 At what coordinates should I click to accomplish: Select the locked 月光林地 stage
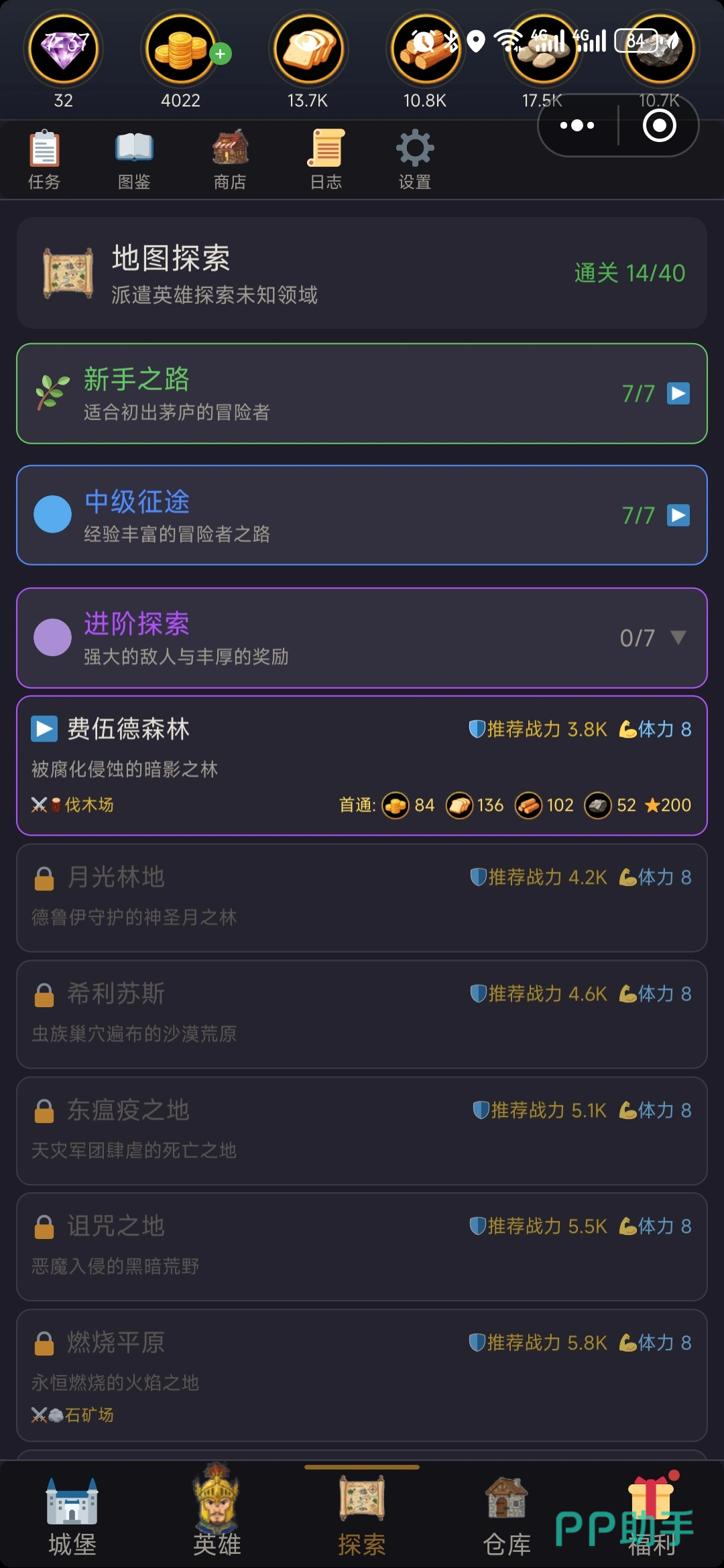(362, 897)
